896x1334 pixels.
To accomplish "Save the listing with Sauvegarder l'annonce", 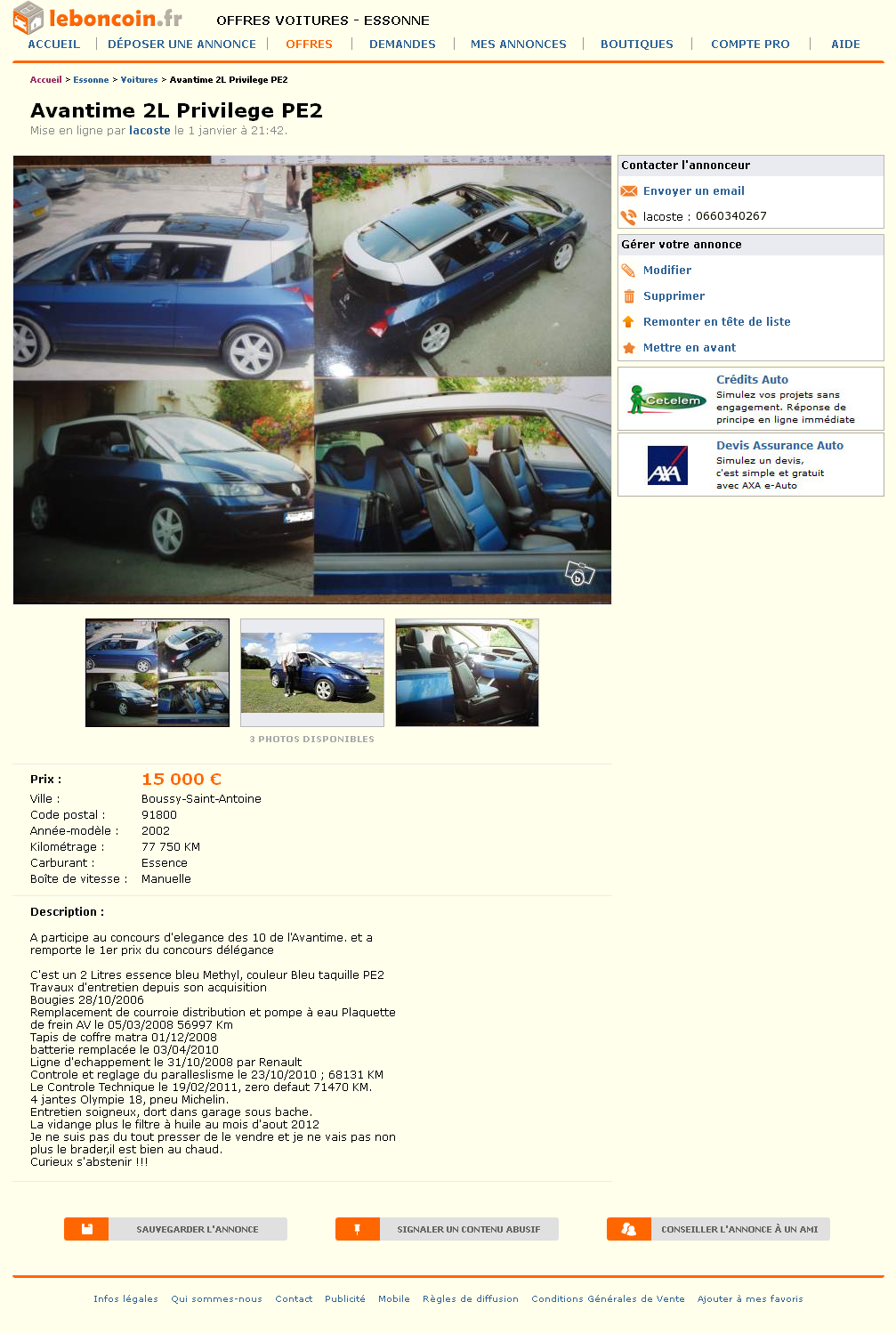I will tap(175, 1229).
